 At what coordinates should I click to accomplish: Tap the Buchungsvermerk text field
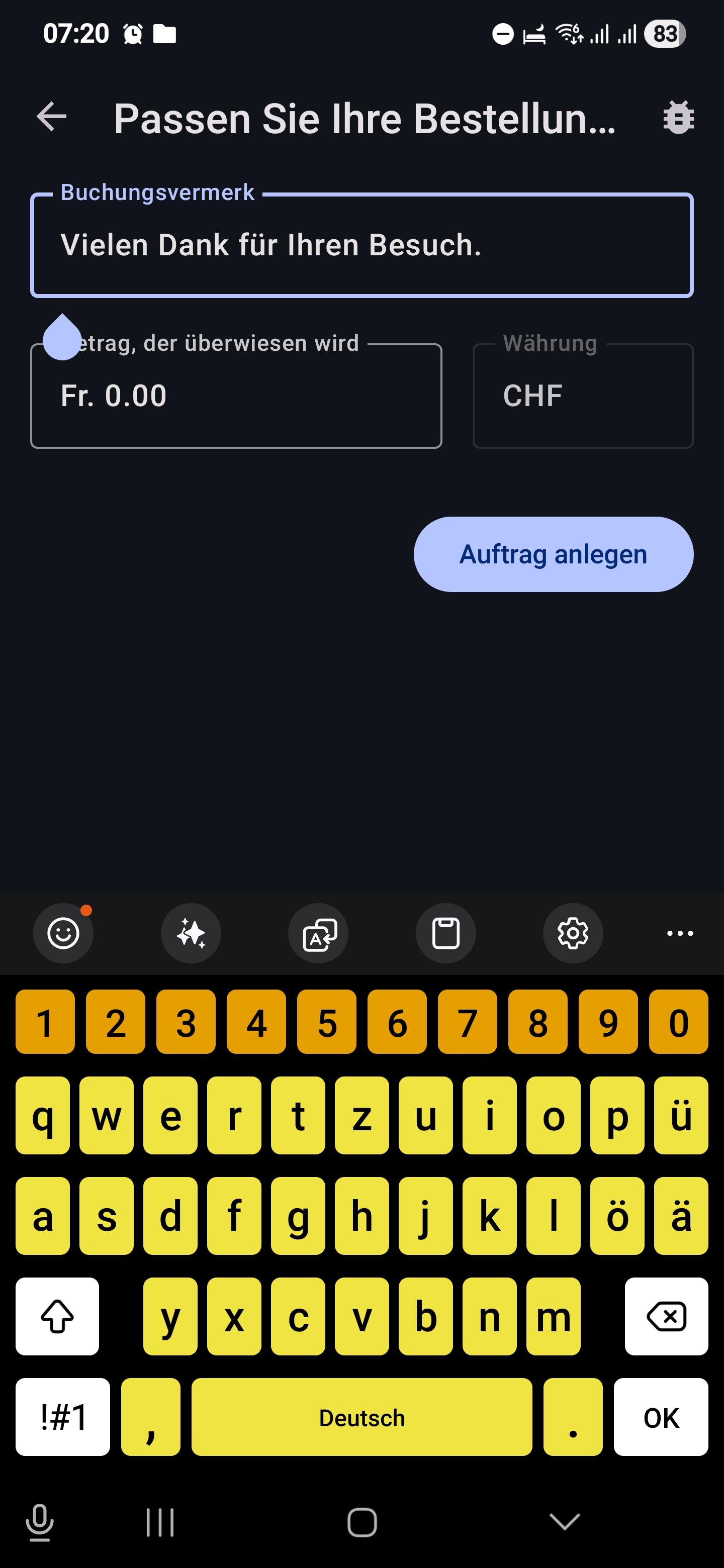coord(361,245)
